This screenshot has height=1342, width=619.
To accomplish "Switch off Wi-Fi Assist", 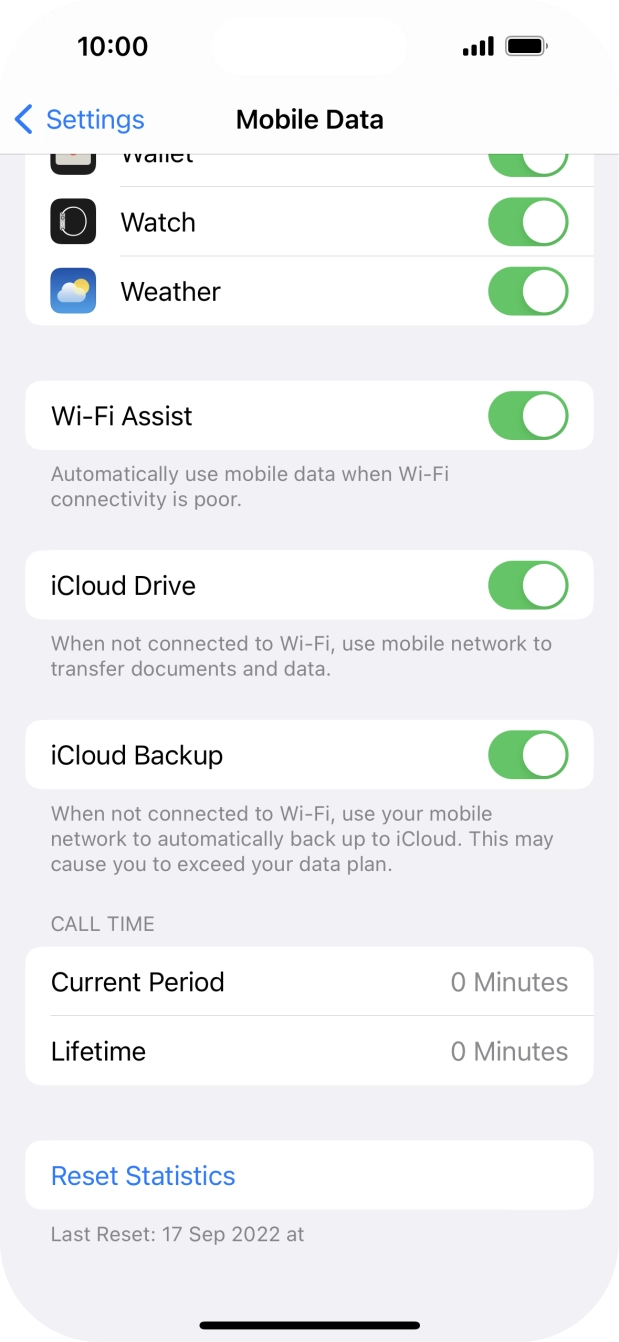I will [x=527, y=416].
